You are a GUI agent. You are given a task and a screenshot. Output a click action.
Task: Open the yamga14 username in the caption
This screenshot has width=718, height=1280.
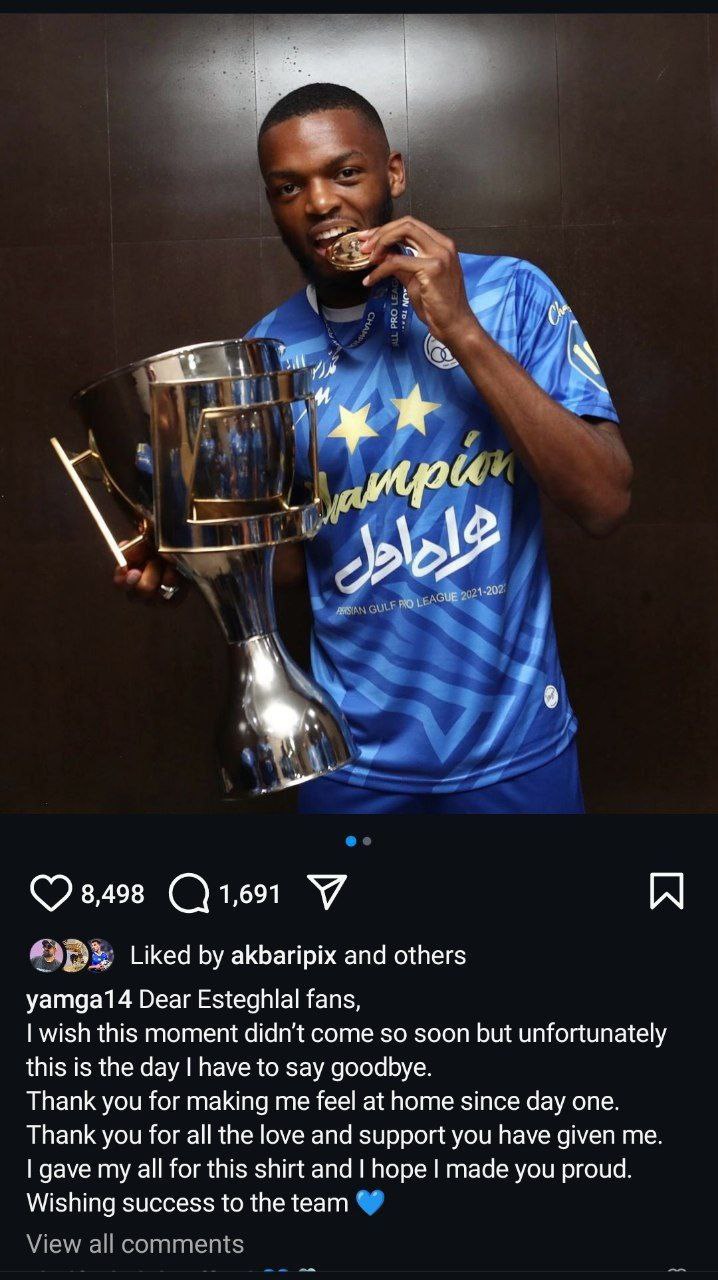(x=79, y=999)
